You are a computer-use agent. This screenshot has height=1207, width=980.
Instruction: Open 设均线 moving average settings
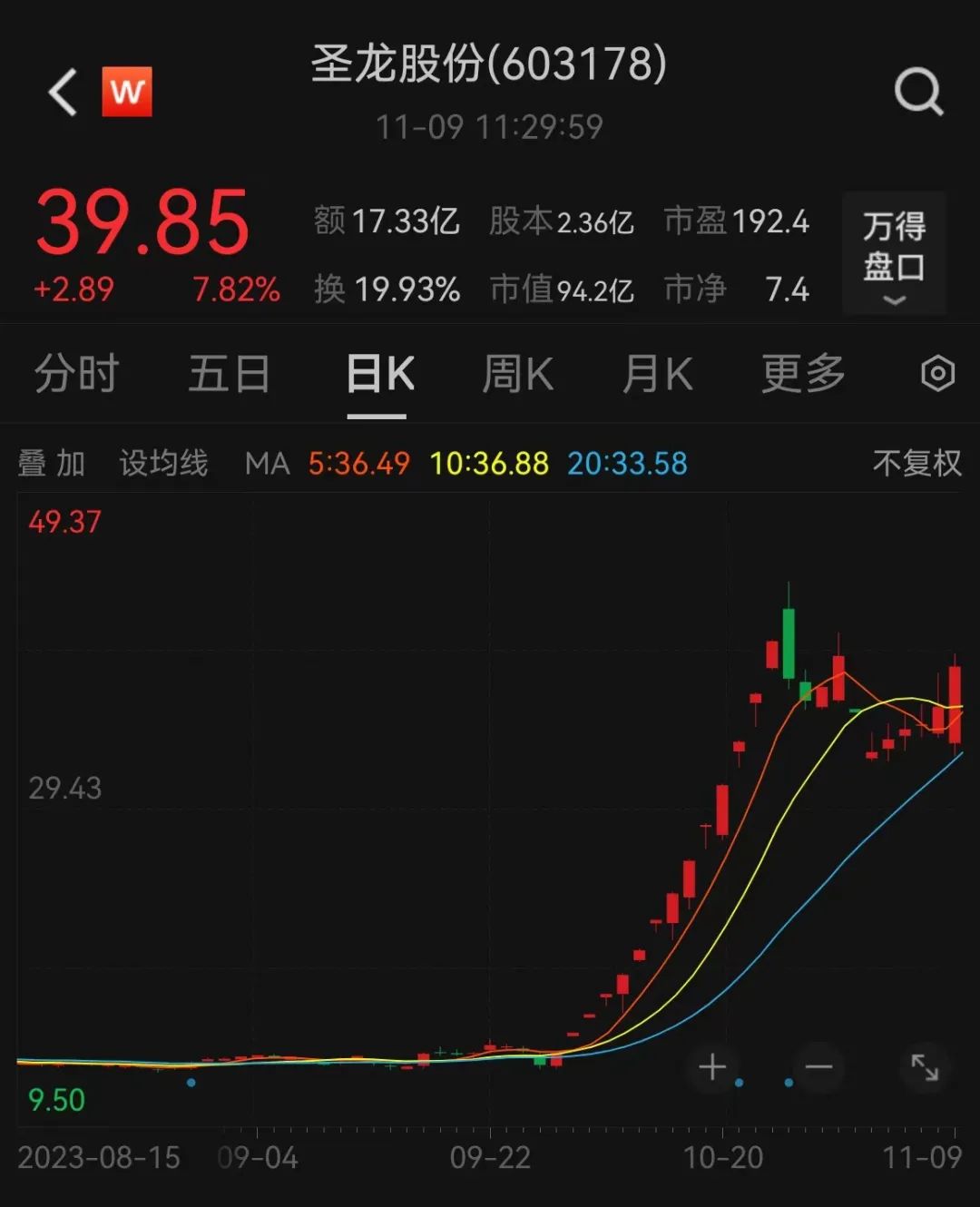[163, 464]
